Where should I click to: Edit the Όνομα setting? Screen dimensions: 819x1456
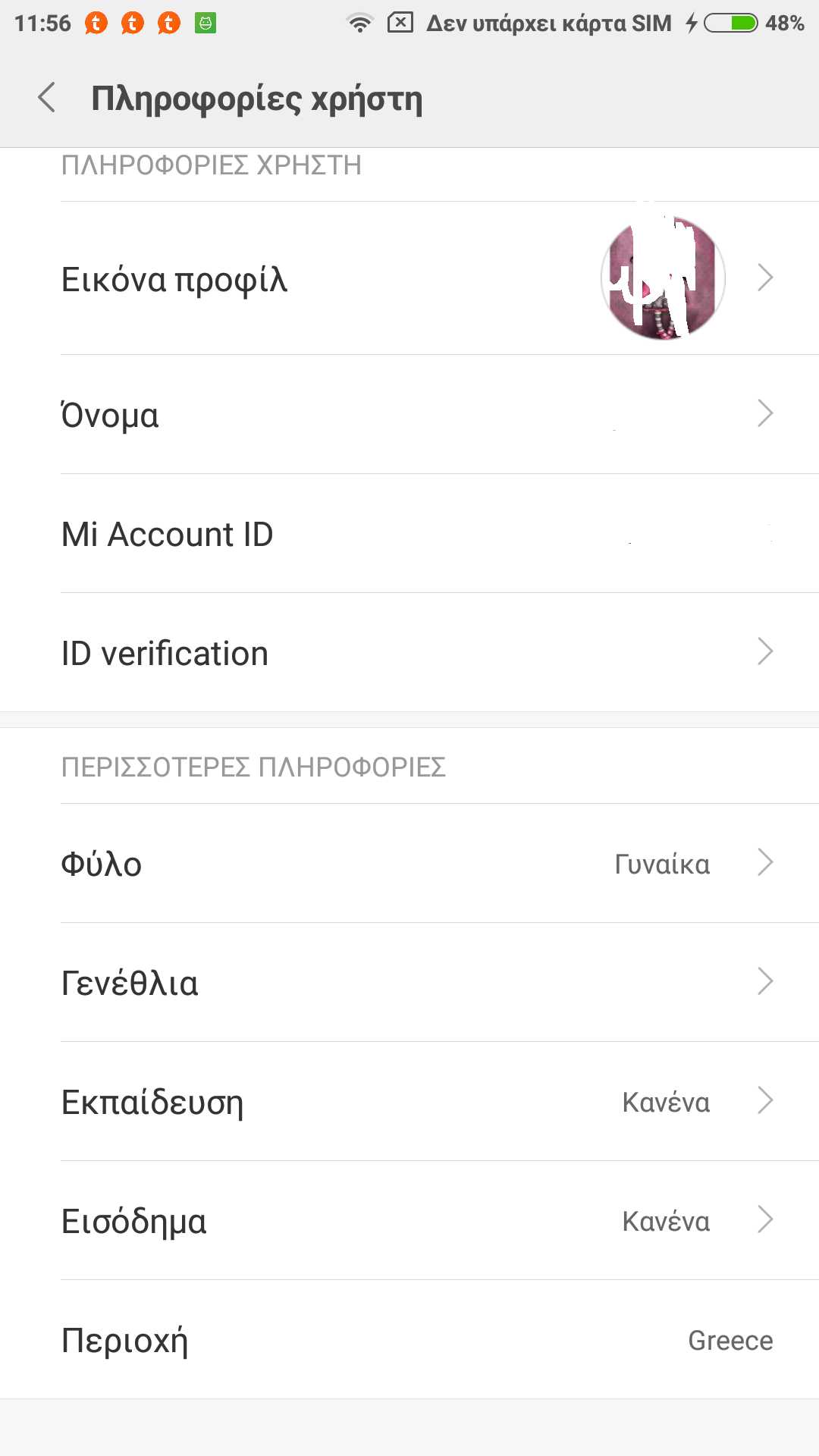(x=409, y=414)
